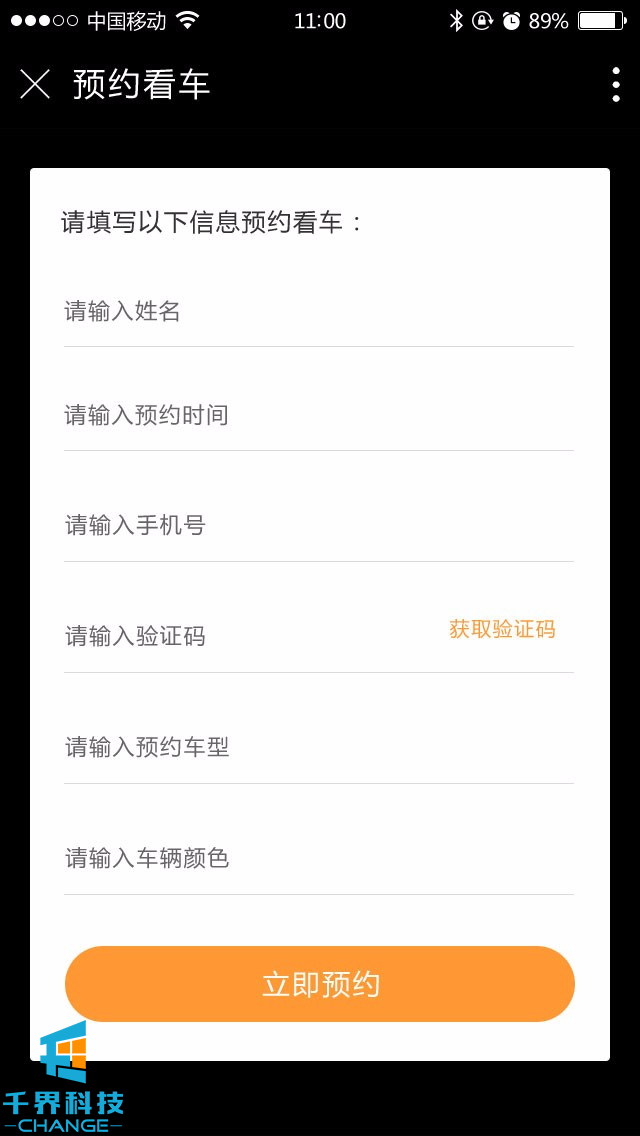Screen dimensions: 640x1136
Task: Focus the 请输入姓名 name field
Action: (x=318, y=312)
